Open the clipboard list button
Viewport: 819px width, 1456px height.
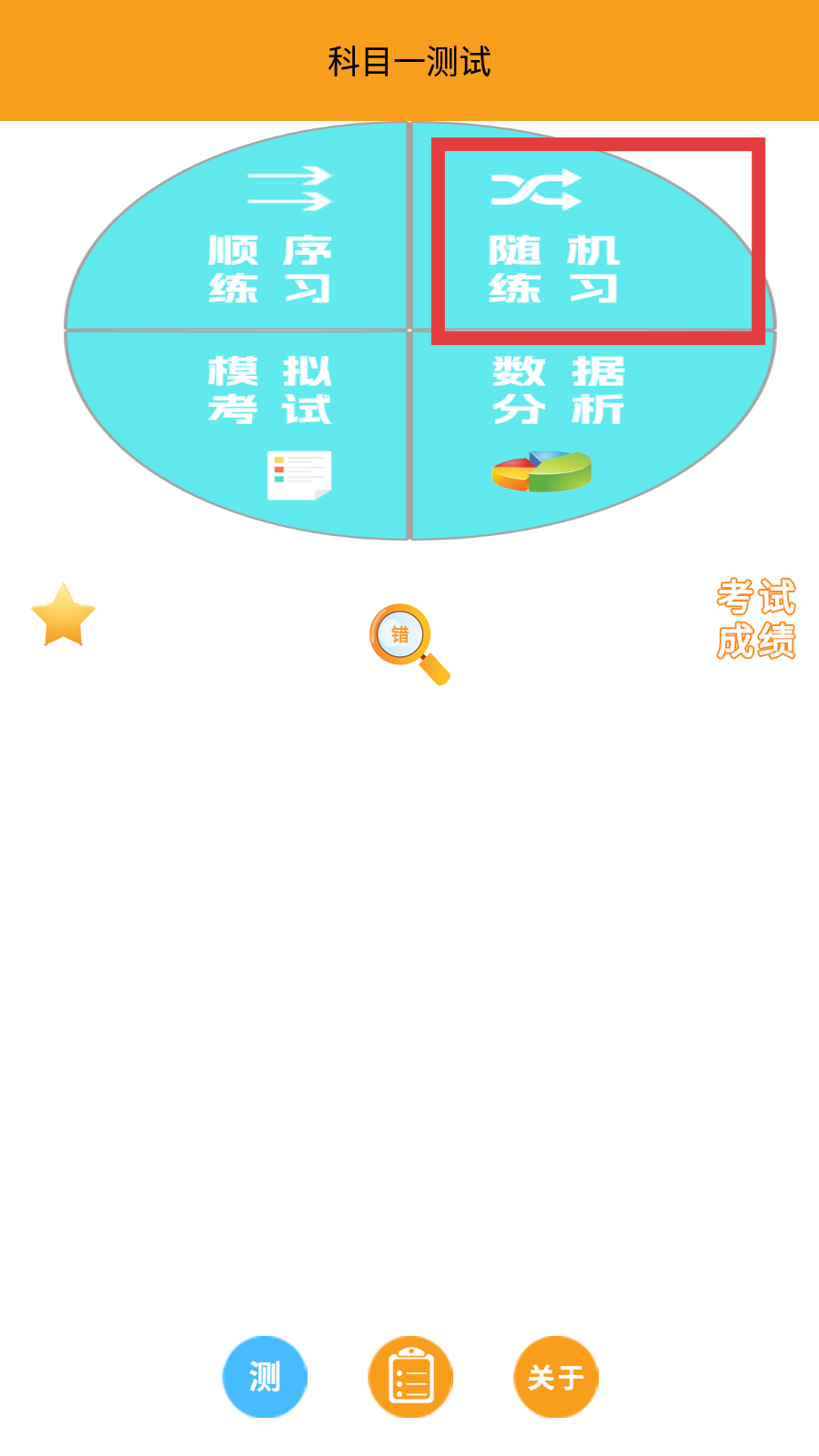410,1377
